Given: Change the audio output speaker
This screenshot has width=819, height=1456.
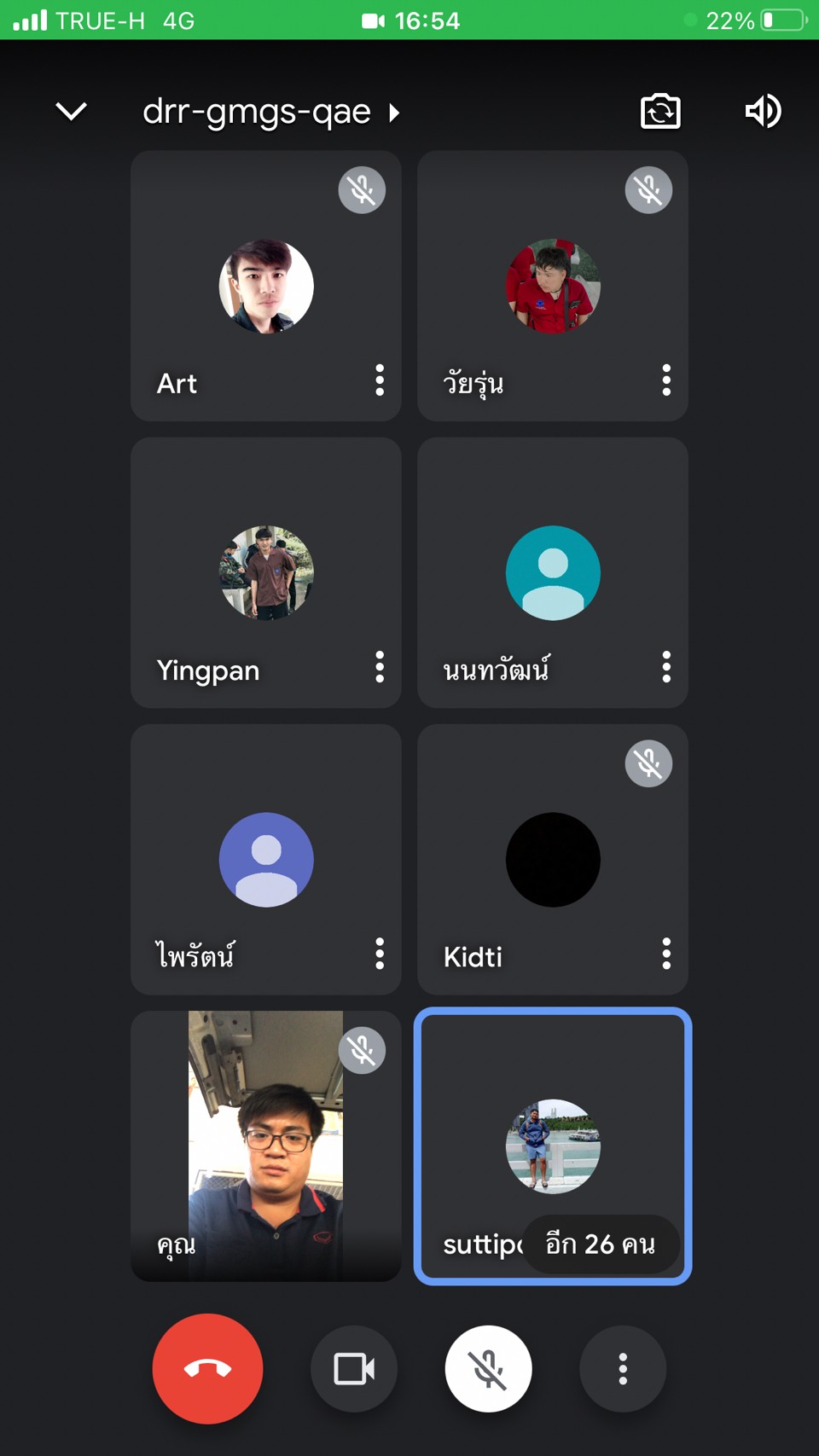Looking at the screenshot, I should pos(763,111).
